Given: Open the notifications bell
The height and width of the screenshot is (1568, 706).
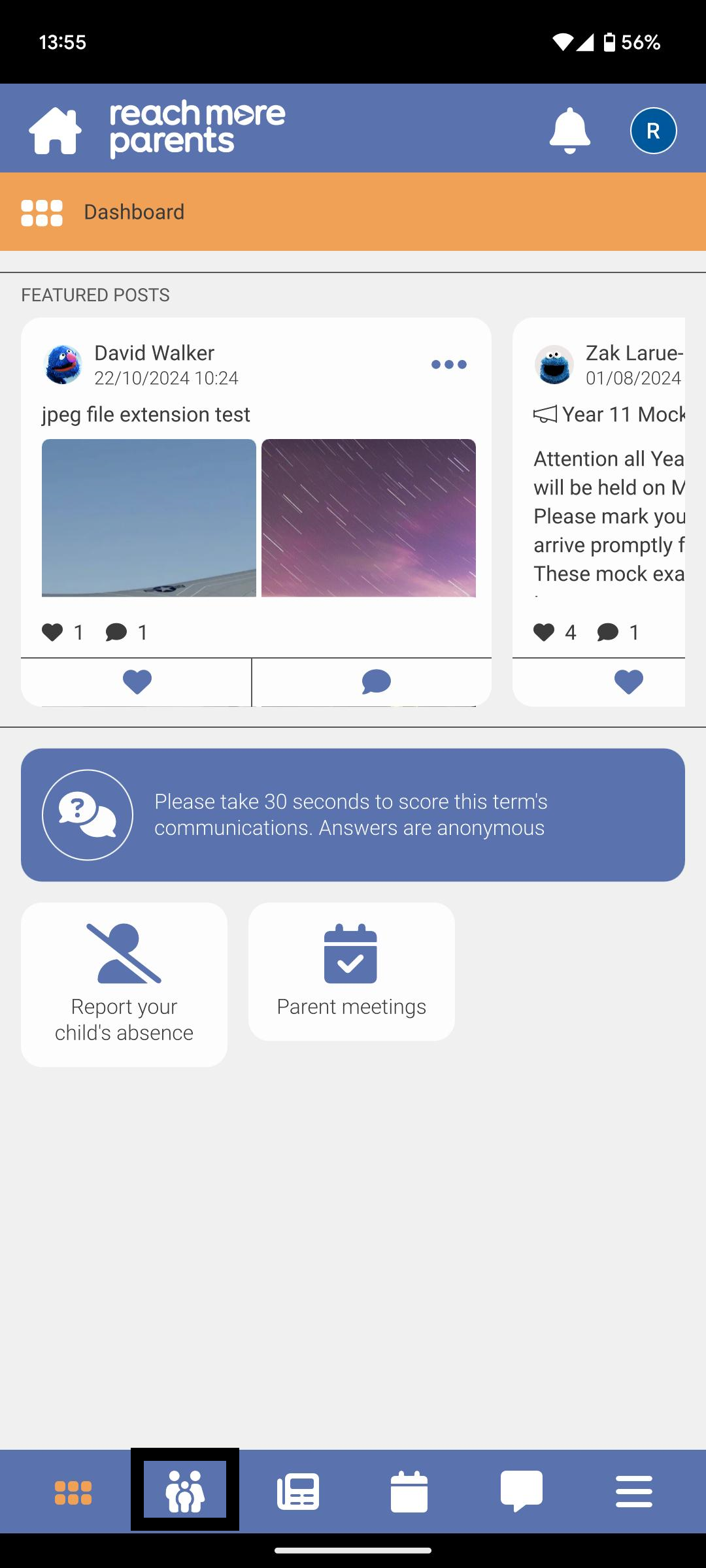Looking at the screenshot, I should click(569, 131).
